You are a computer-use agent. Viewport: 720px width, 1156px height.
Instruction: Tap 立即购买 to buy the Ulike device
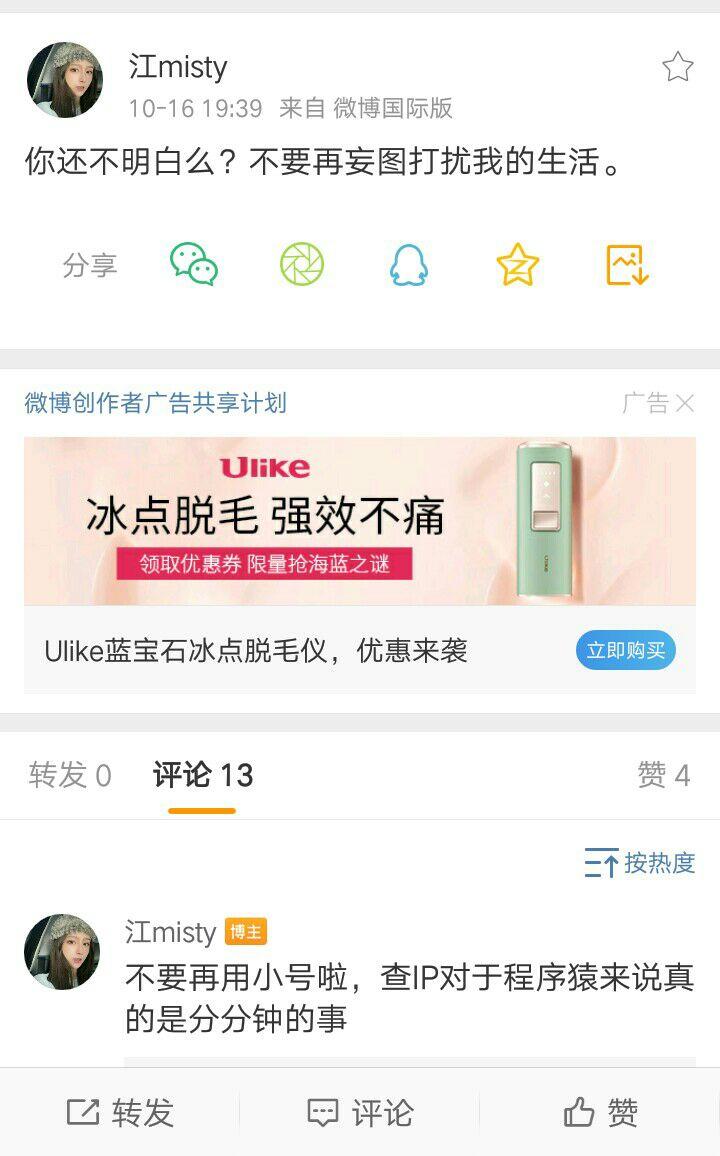[625, 648]
